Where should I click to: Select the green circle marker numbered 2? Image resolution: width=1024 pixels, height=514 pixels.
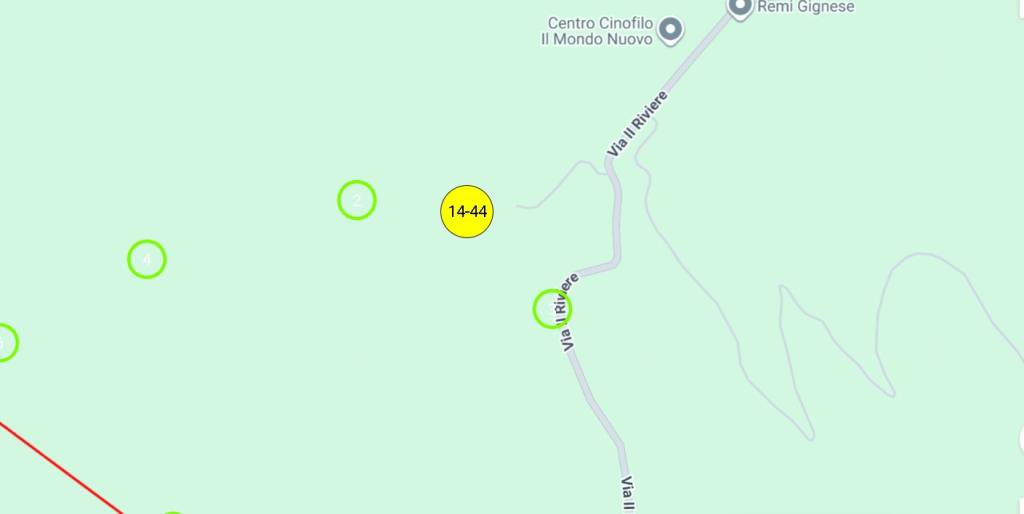[357, 200]
